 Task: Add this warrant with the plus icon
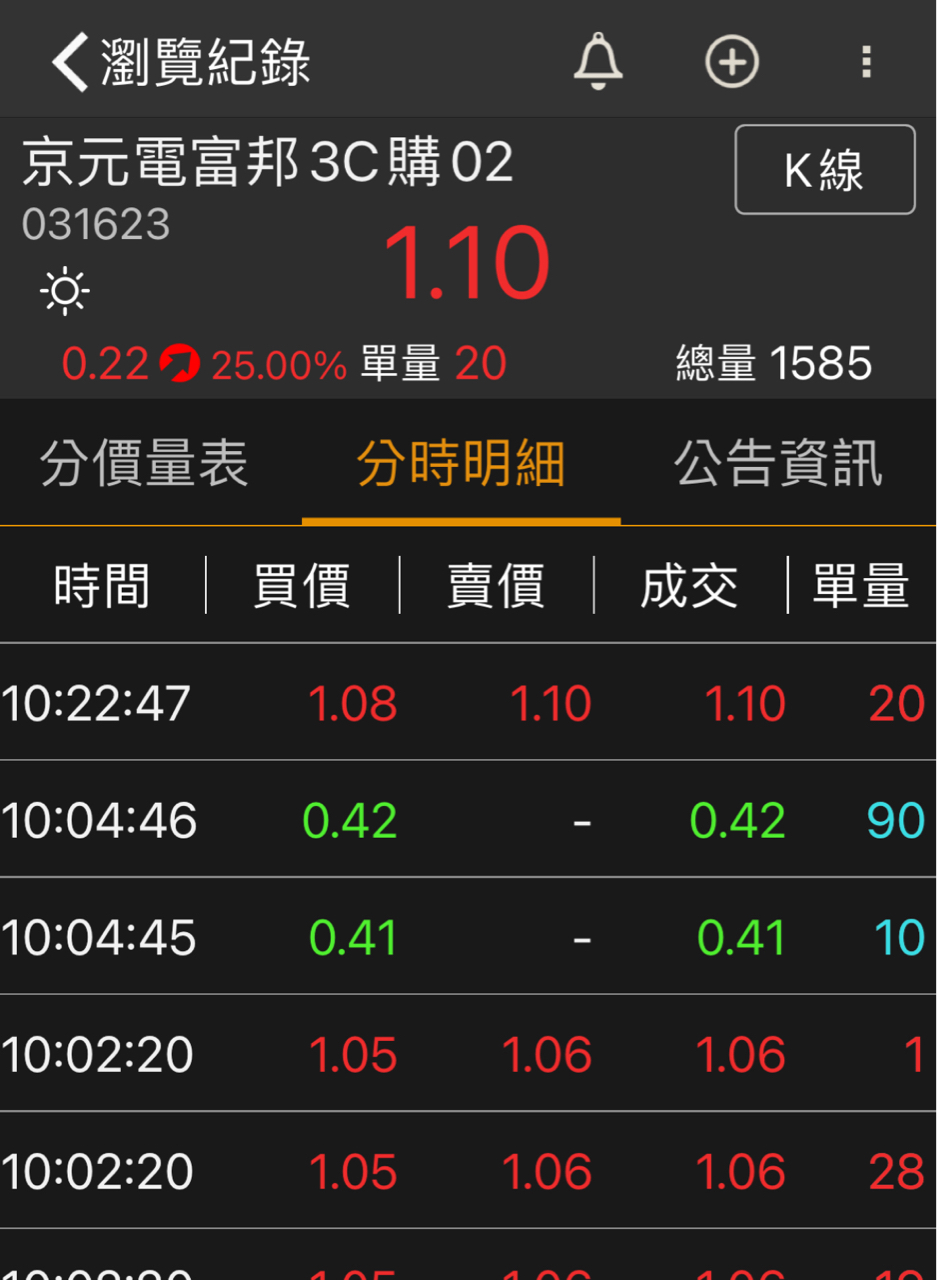732,62
